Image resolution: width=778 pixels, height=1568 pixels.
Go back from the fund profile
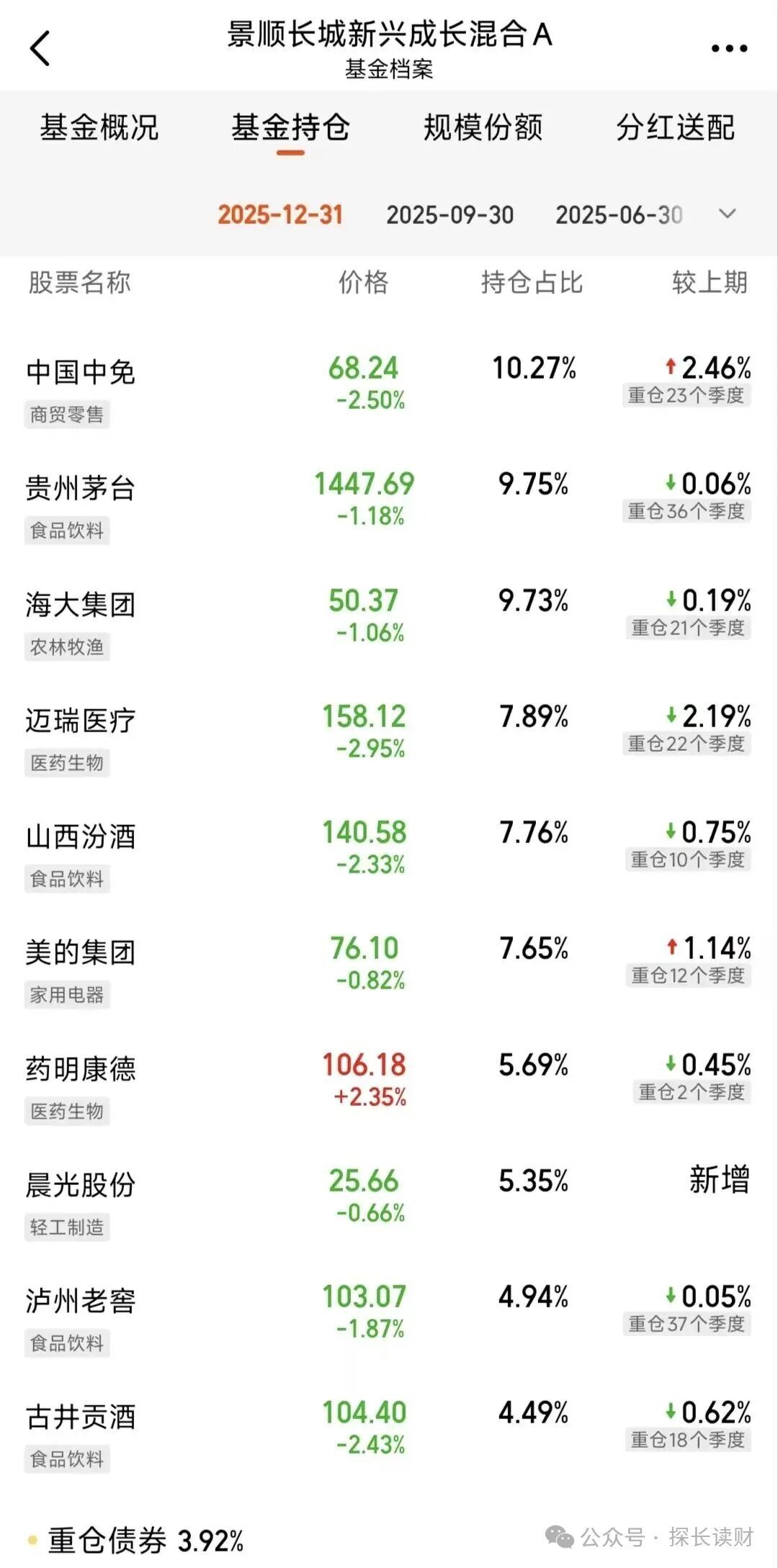(40, 48)
